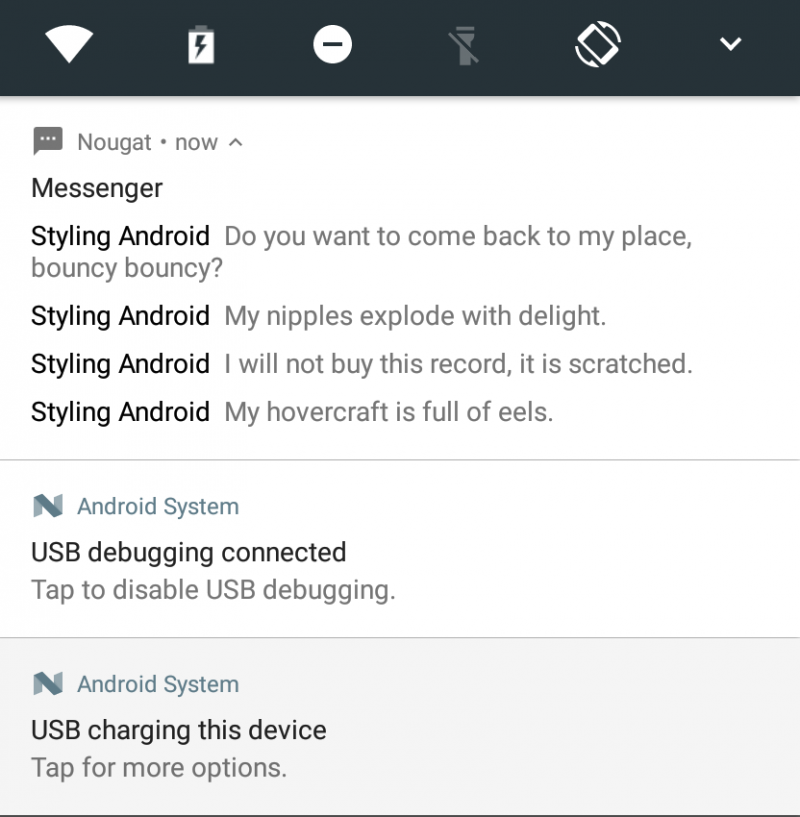The image size is (800, 817).
Task: Expand the quick settings panel chevron
Action: 730,44
